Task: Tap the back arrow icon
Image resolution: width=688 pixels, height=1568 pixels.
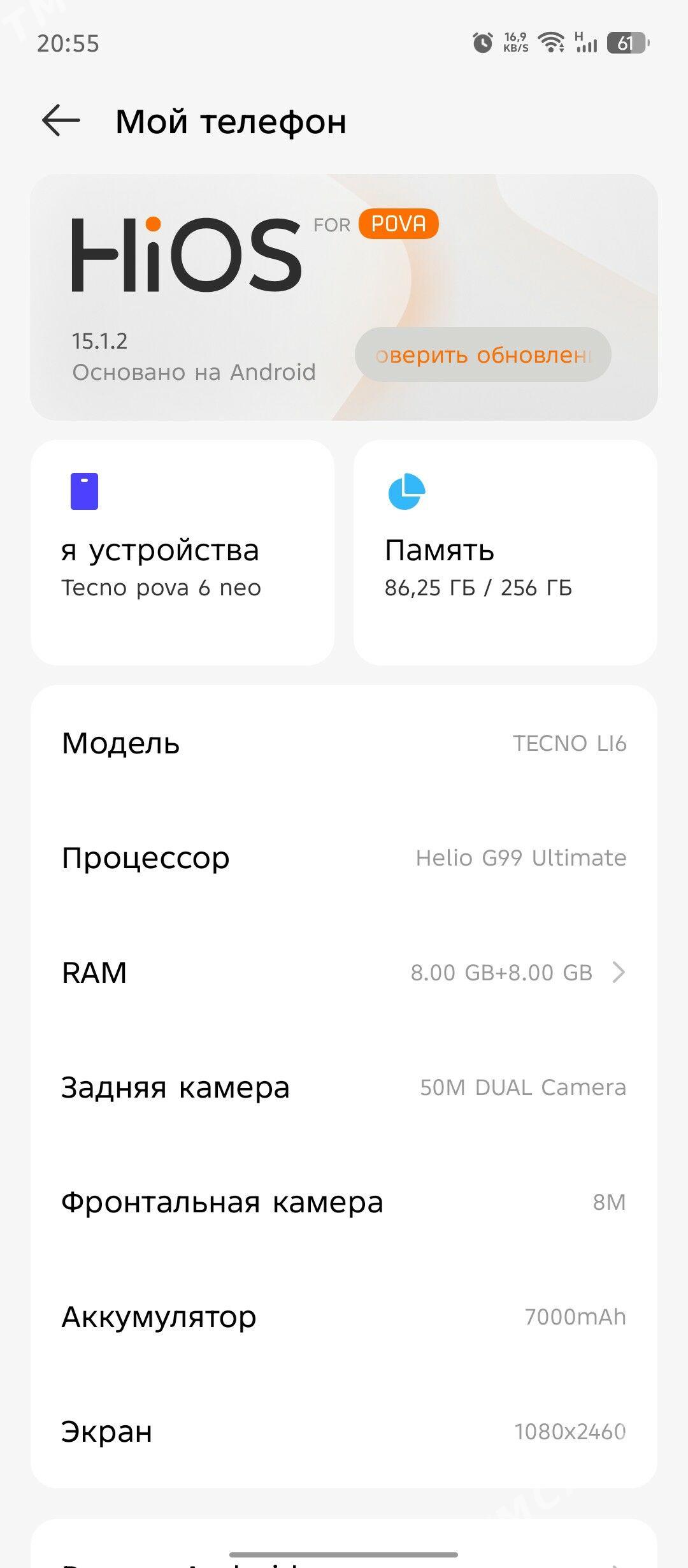Action: pos(61,121)
